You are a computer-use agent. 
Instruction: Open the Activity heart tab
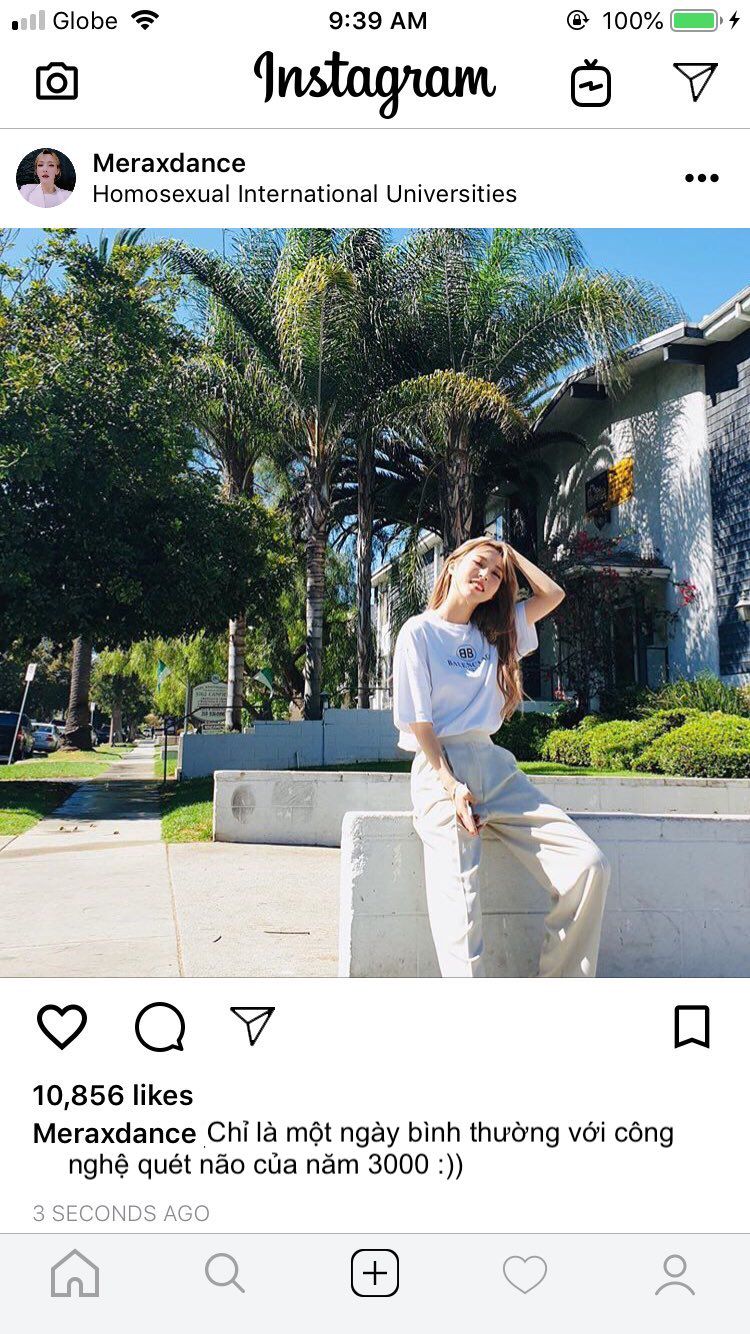pos(525,1274)
